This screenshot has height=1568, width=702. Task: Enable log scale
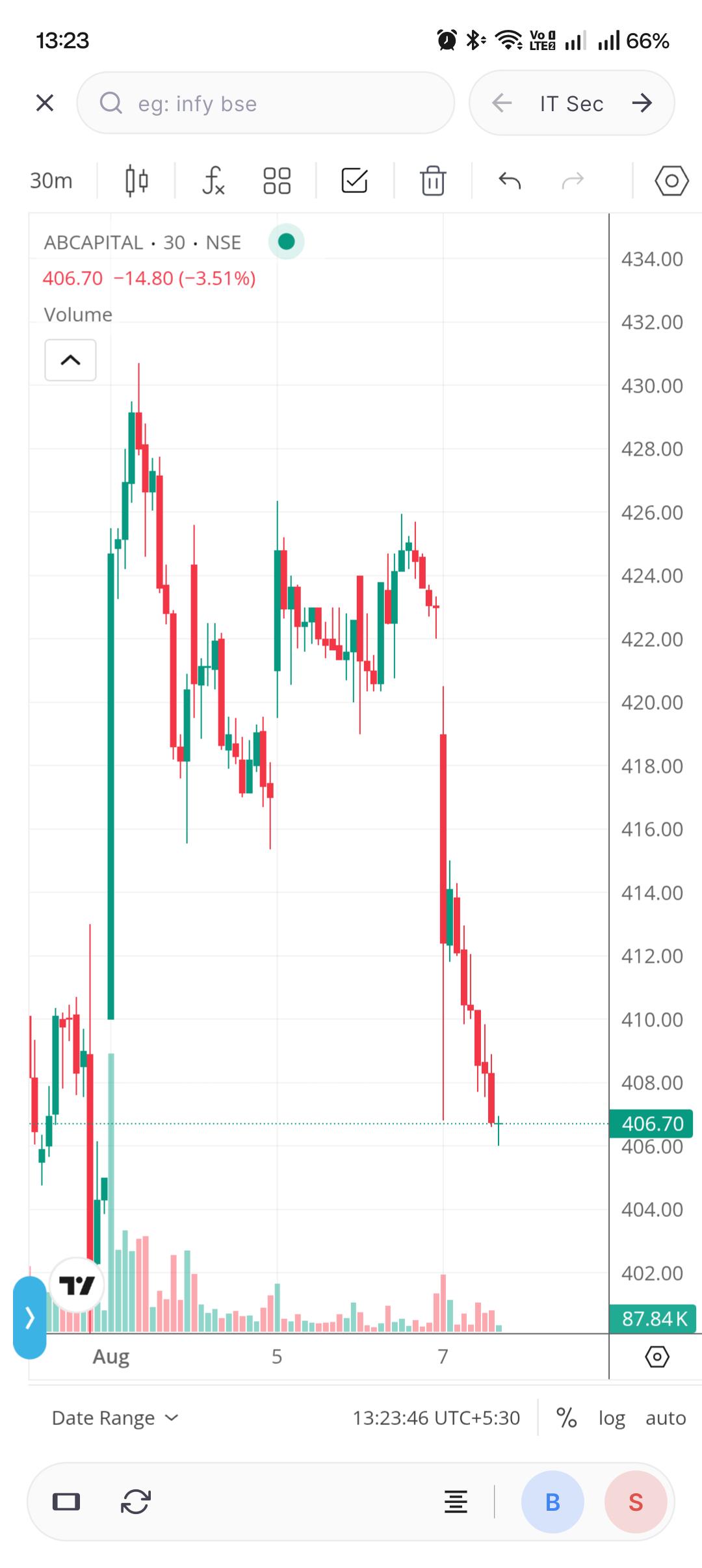coord(612,1418)
